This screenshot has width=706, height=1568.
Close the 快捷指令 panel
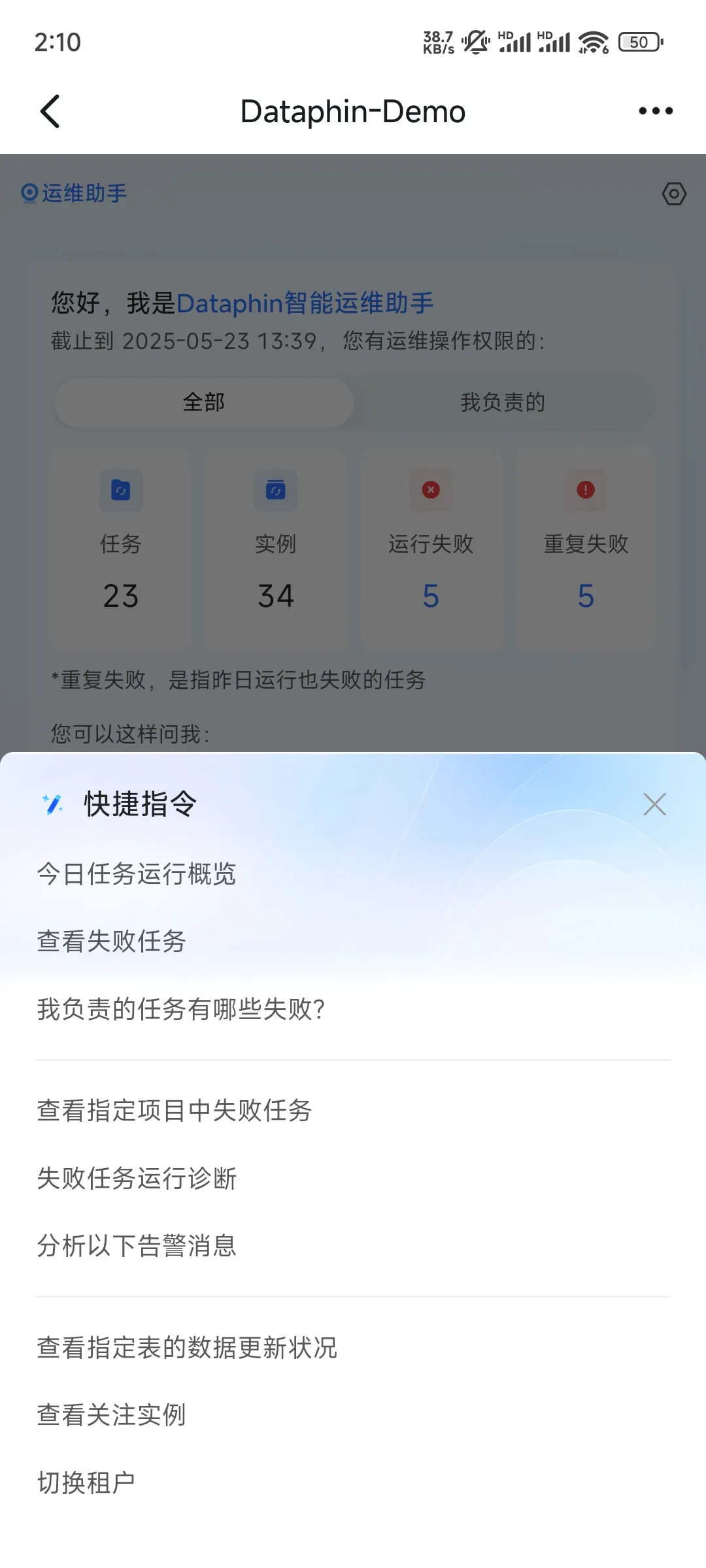(x=654, y=804)
